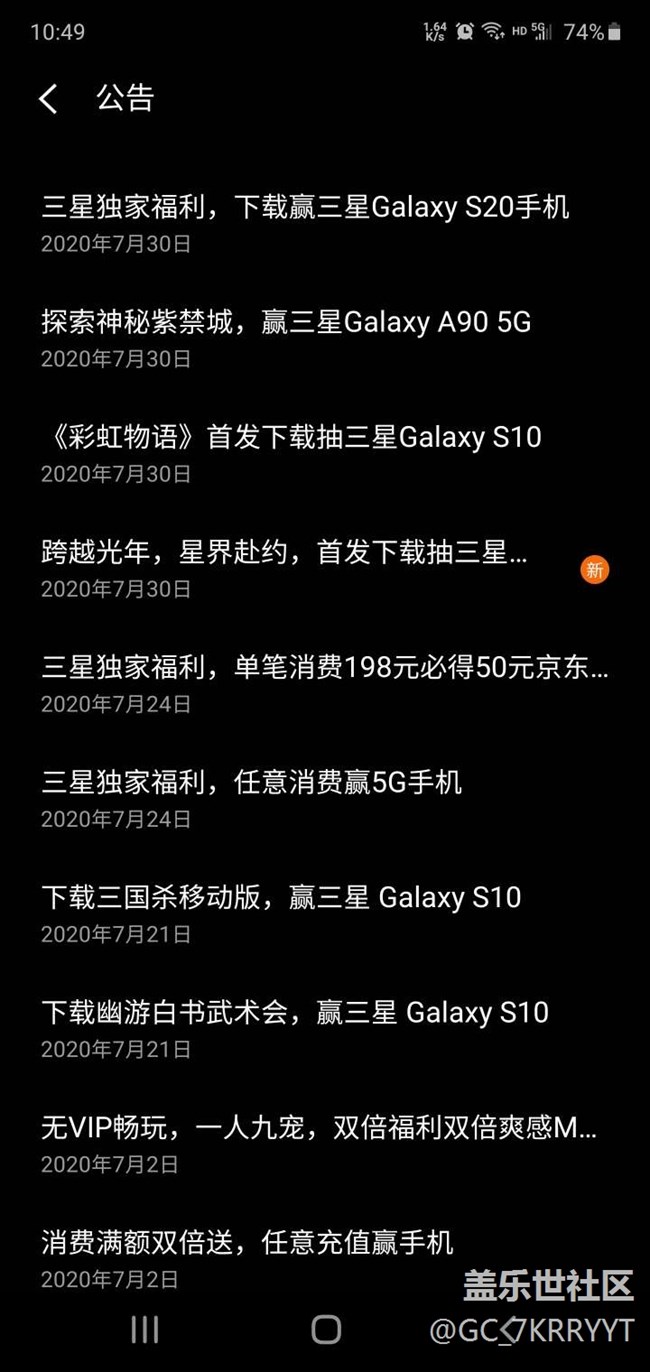Go back from the 公告 page
The image size is (650, 1372).
(x=48, y=98)
